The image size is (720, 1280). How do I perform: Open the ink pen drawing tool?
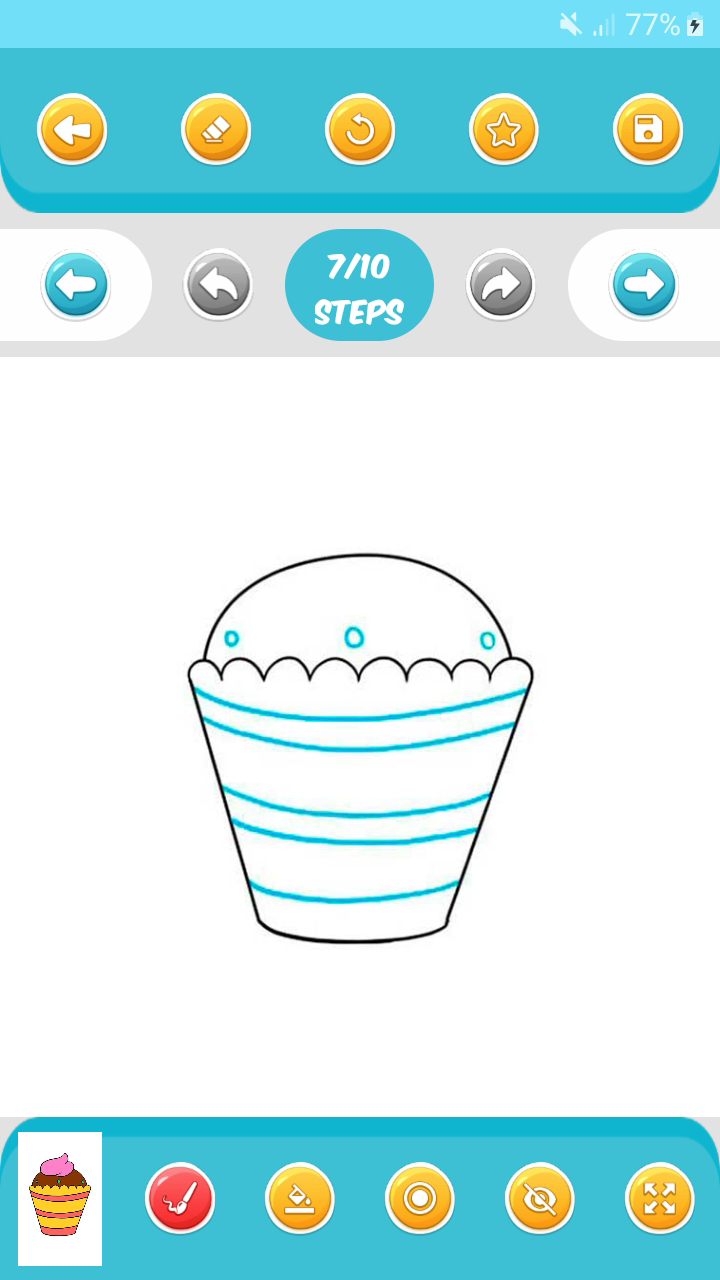(300, 1196)
